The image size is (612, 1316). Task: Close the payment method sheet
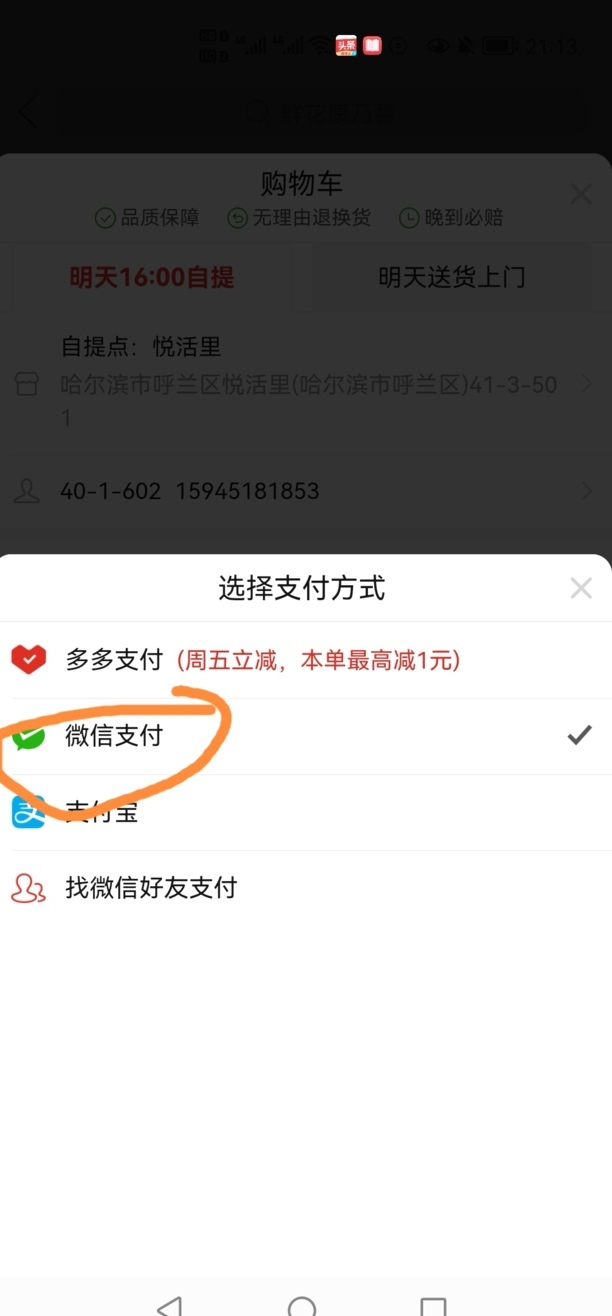[x=580, y=588]
